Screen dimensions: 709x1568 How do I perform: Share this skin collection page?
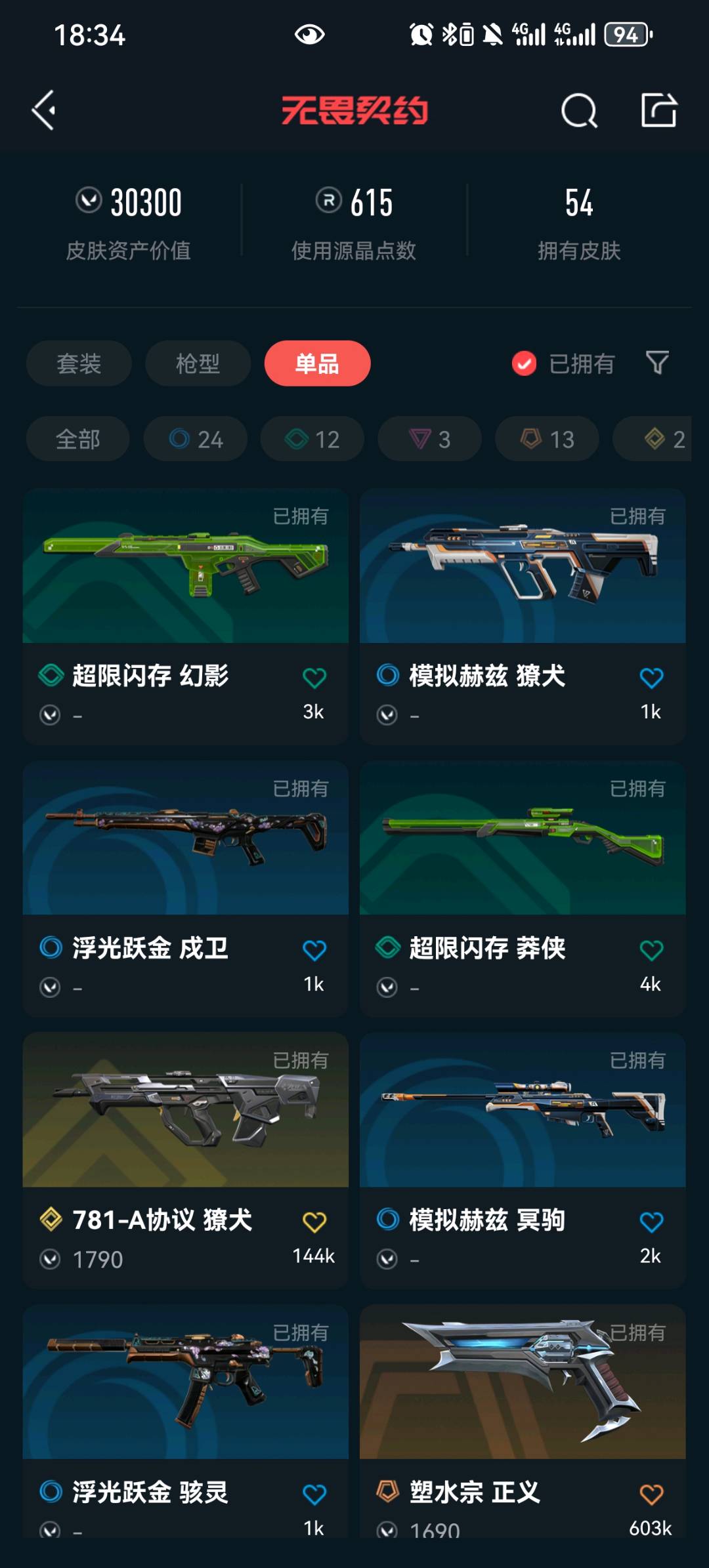658,110
